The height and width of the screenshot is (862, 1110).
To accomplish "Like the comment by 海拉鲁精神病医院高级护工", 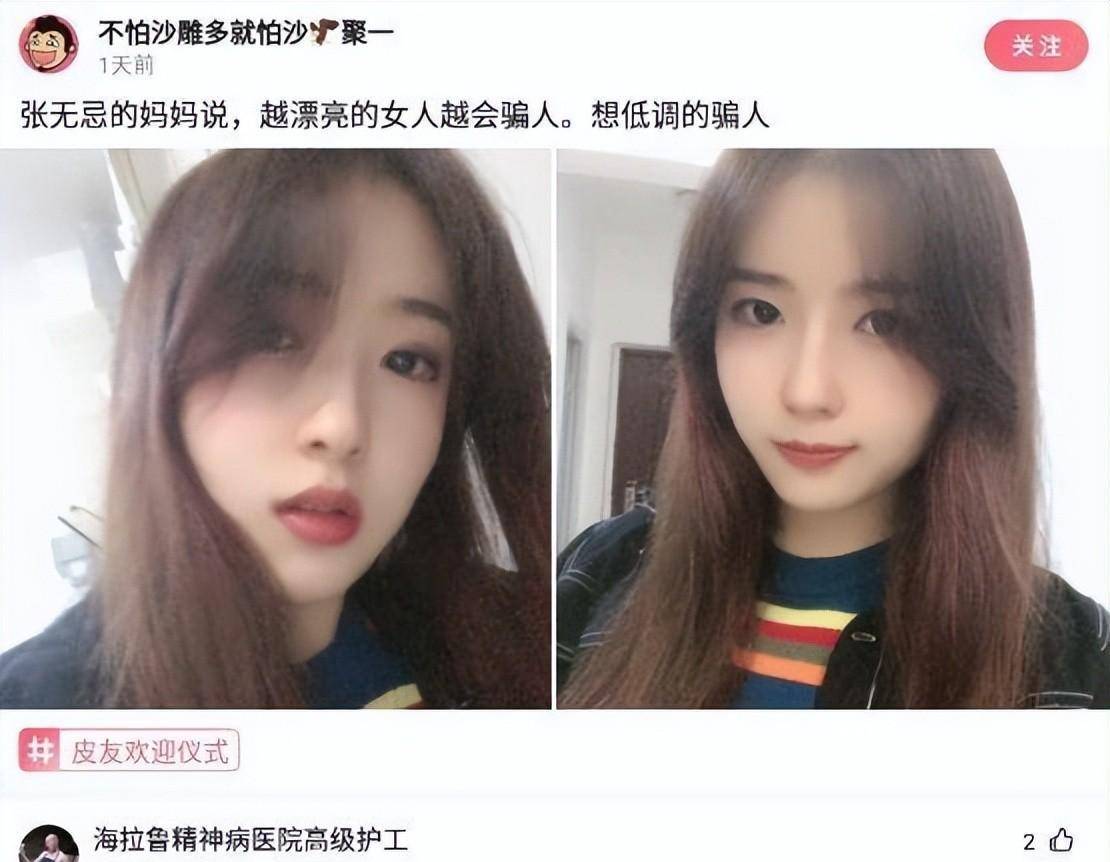I will coord(1061,840).
